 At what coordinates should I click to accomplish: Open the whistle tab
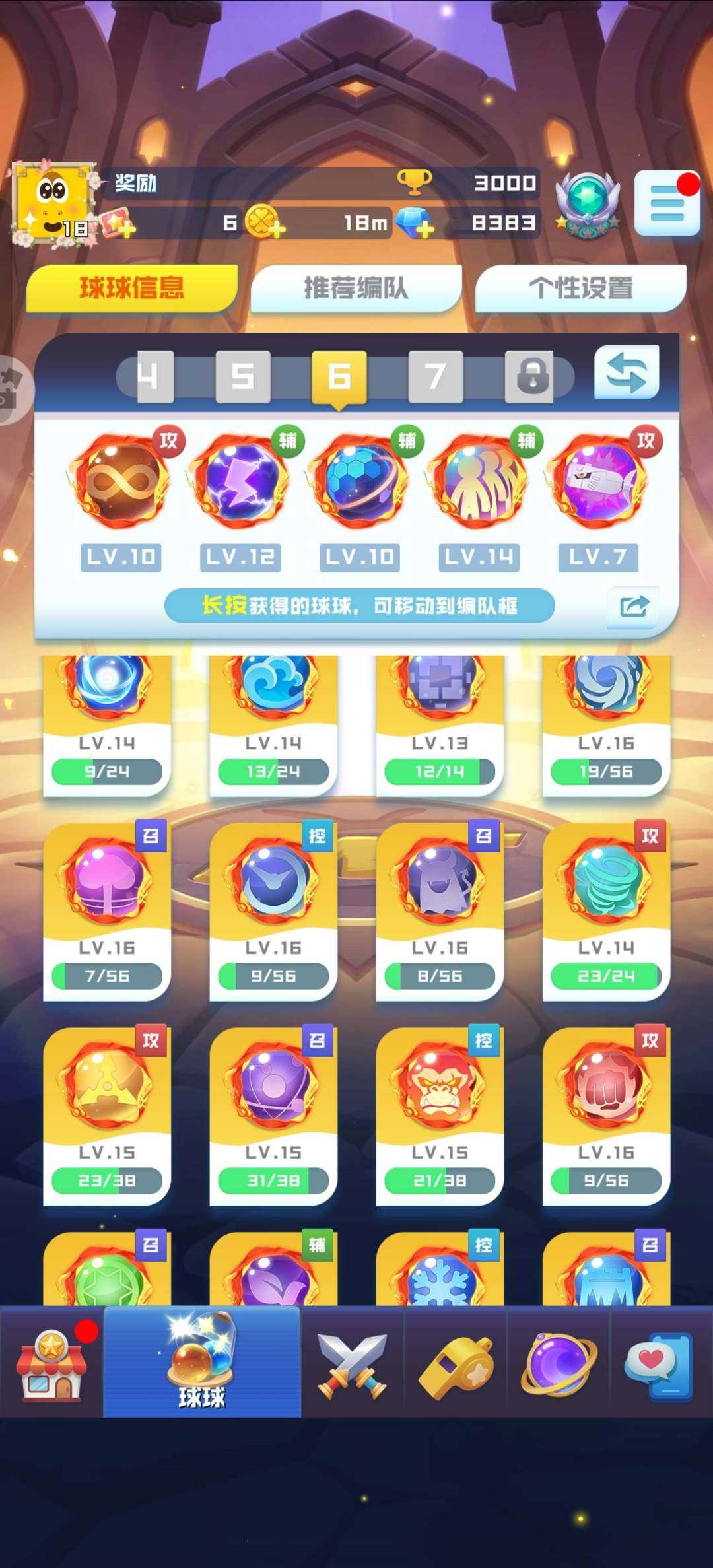[x=456, y=1363]
